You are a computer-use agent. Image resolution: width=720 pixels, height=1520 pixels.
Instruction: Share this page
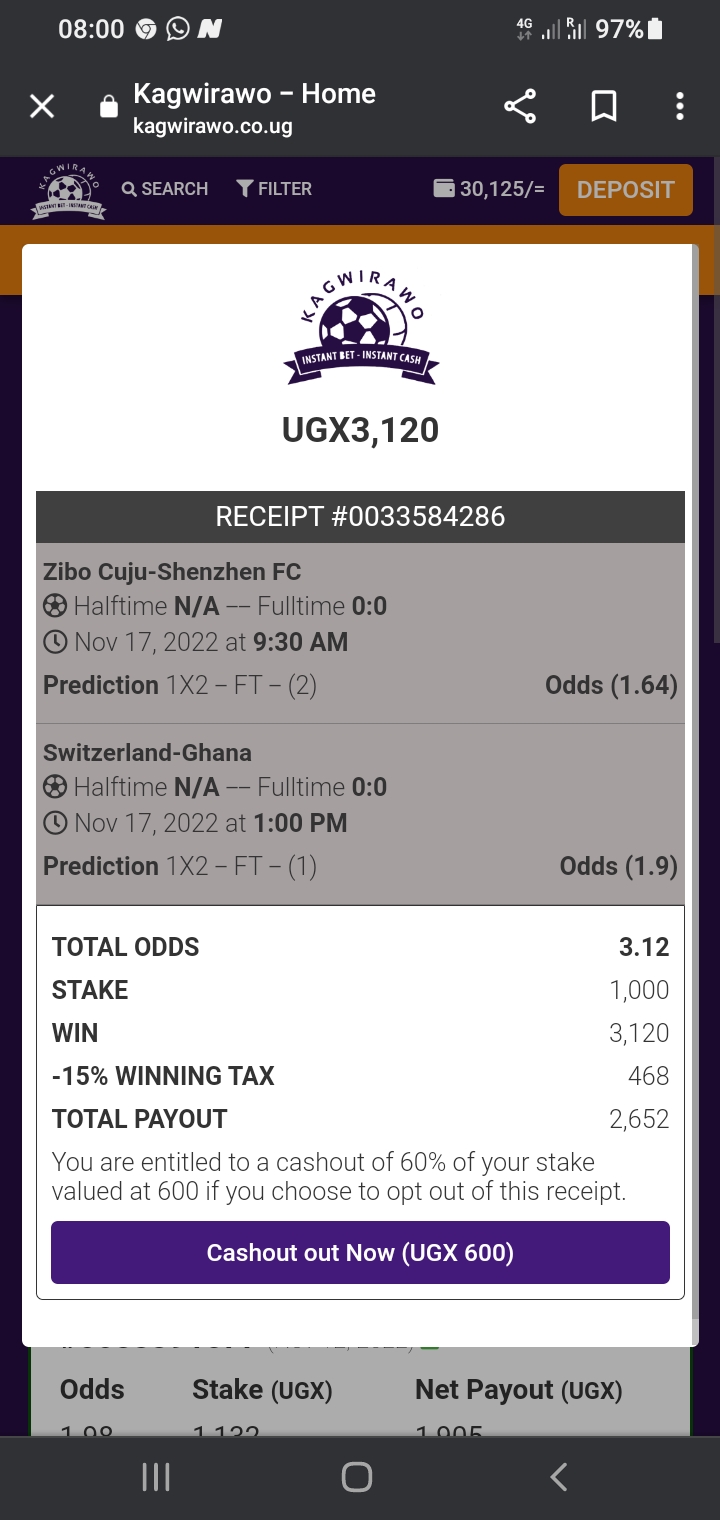520,106
